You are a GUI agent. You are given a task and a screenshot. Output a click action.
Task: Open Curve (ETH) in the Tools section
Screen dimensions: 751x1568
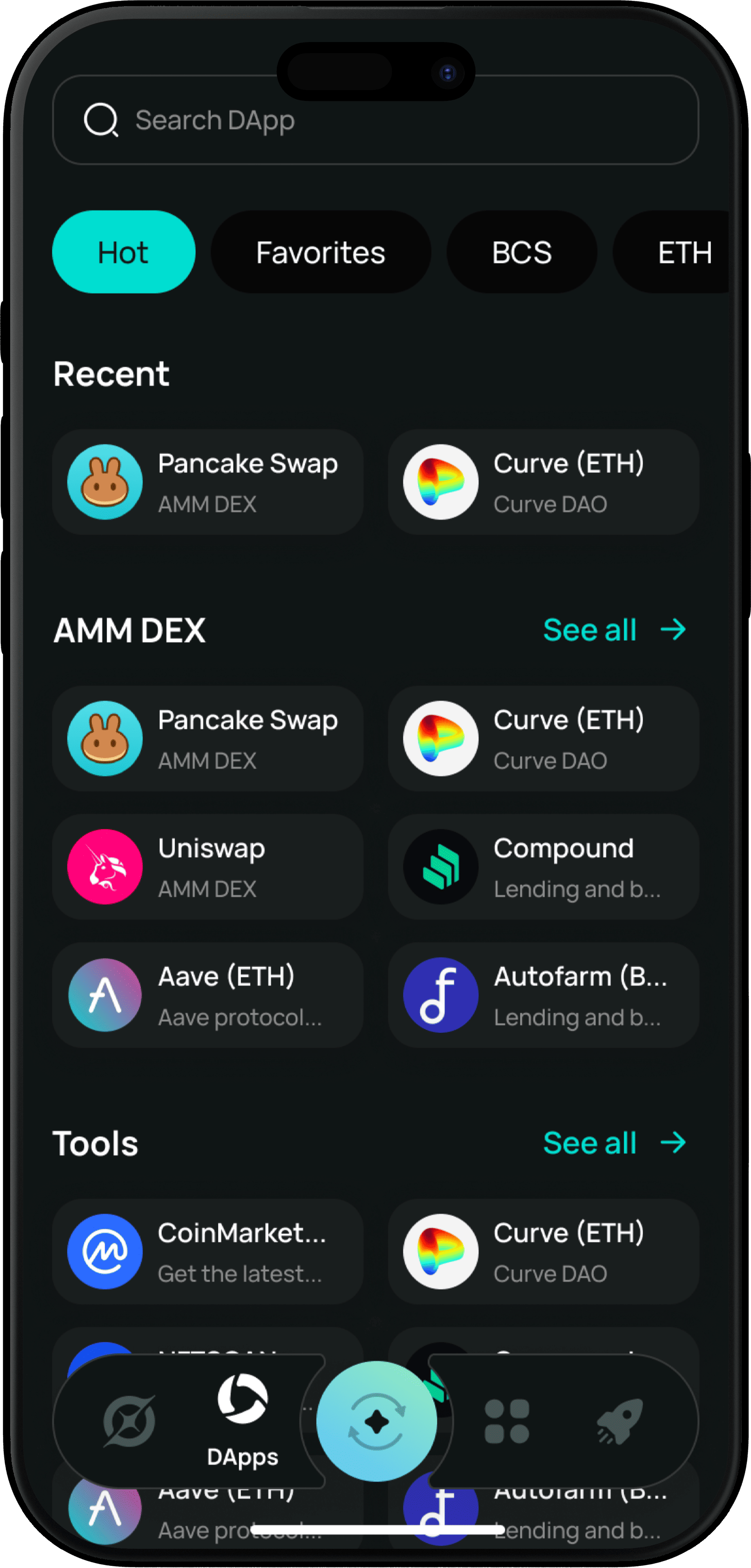543,1252
